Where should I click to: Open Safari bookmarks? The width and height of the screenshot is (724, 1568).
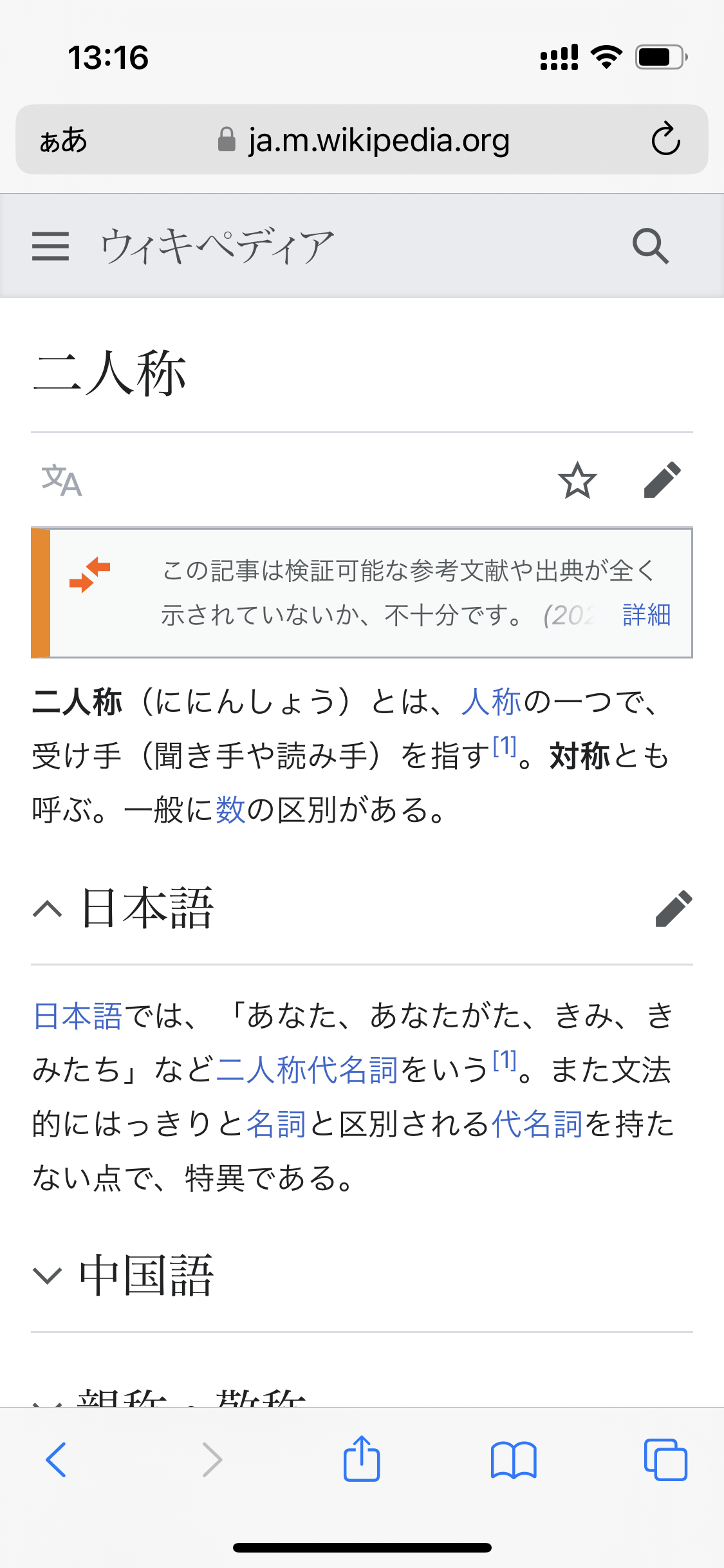513,1459
